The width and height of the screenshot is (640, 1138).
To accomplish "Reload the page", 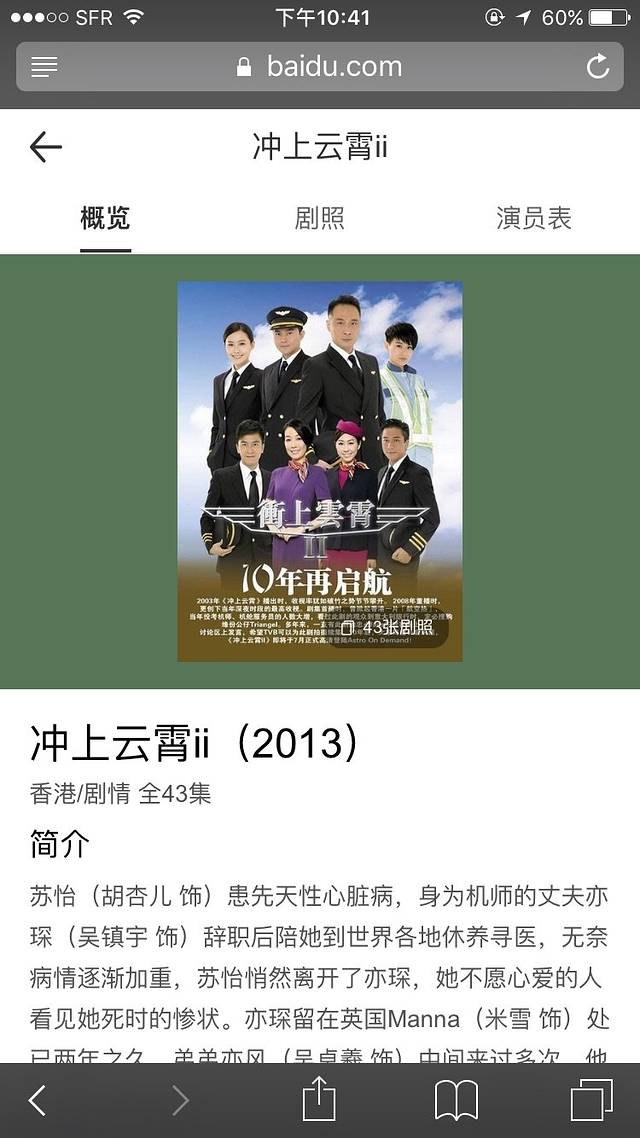I will [597, 67].
